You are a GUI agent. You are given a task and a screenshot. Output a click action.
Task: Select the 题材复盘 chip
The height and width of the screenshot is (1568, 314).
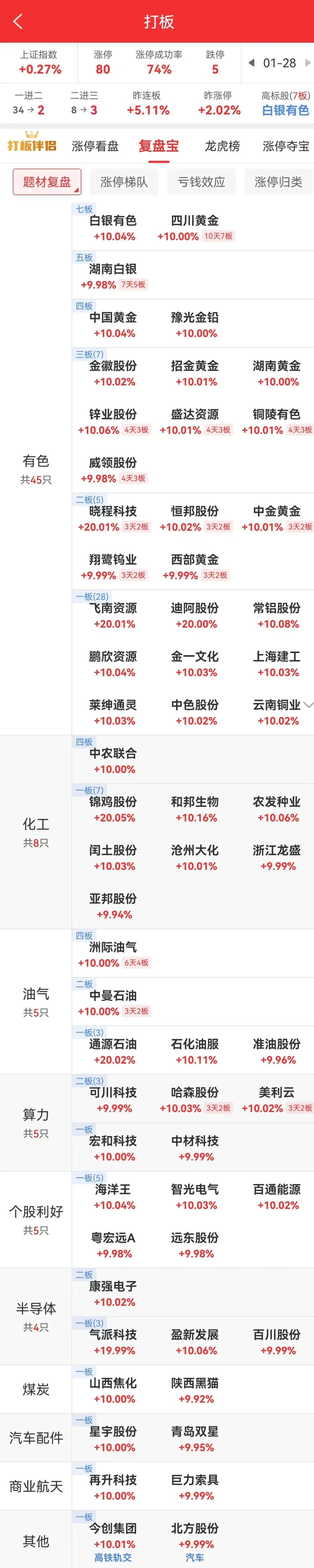pos(47,182)
